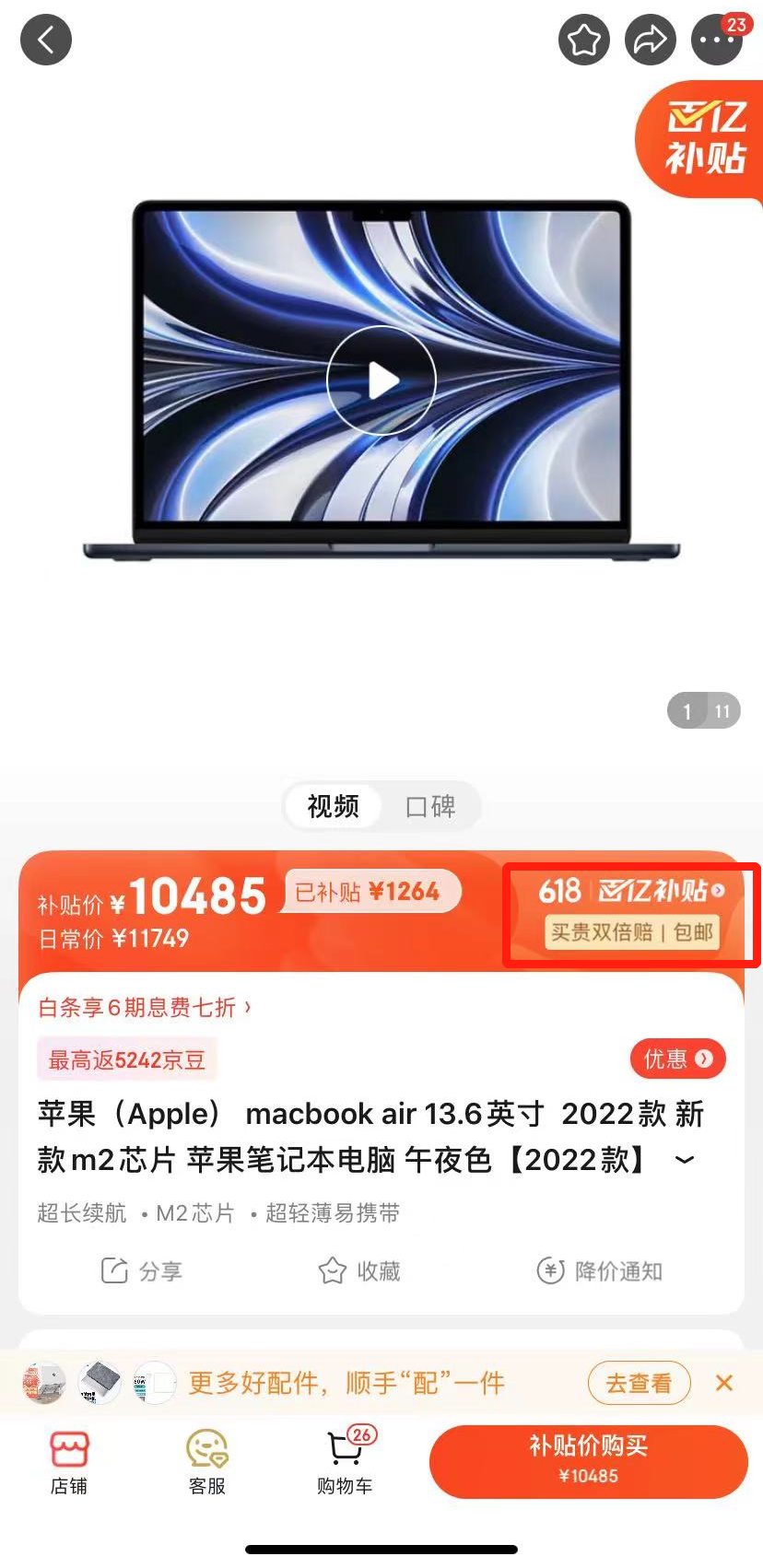This screenshot has height=1568, width=763.
Task: Open the 购物车 shopping cart
Action: [x=345, y=1462]
